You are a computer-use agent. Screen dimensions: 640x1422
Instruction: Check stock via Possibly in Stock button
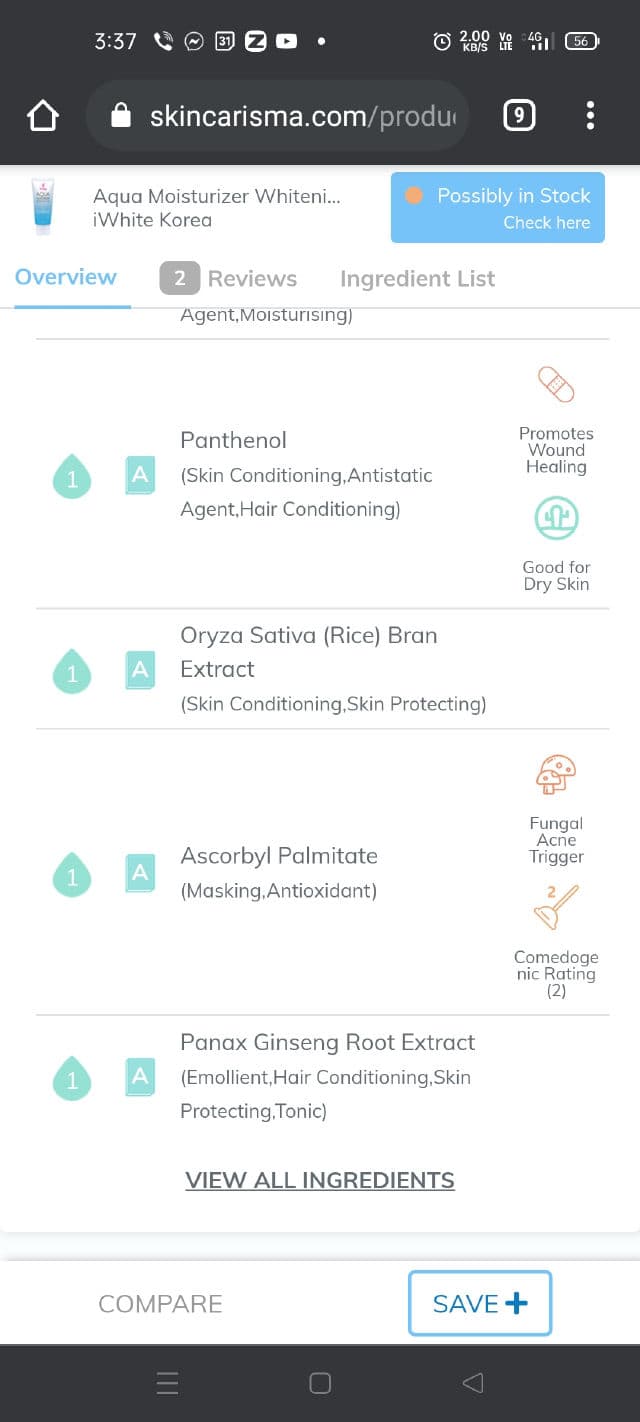coord(497,207)
